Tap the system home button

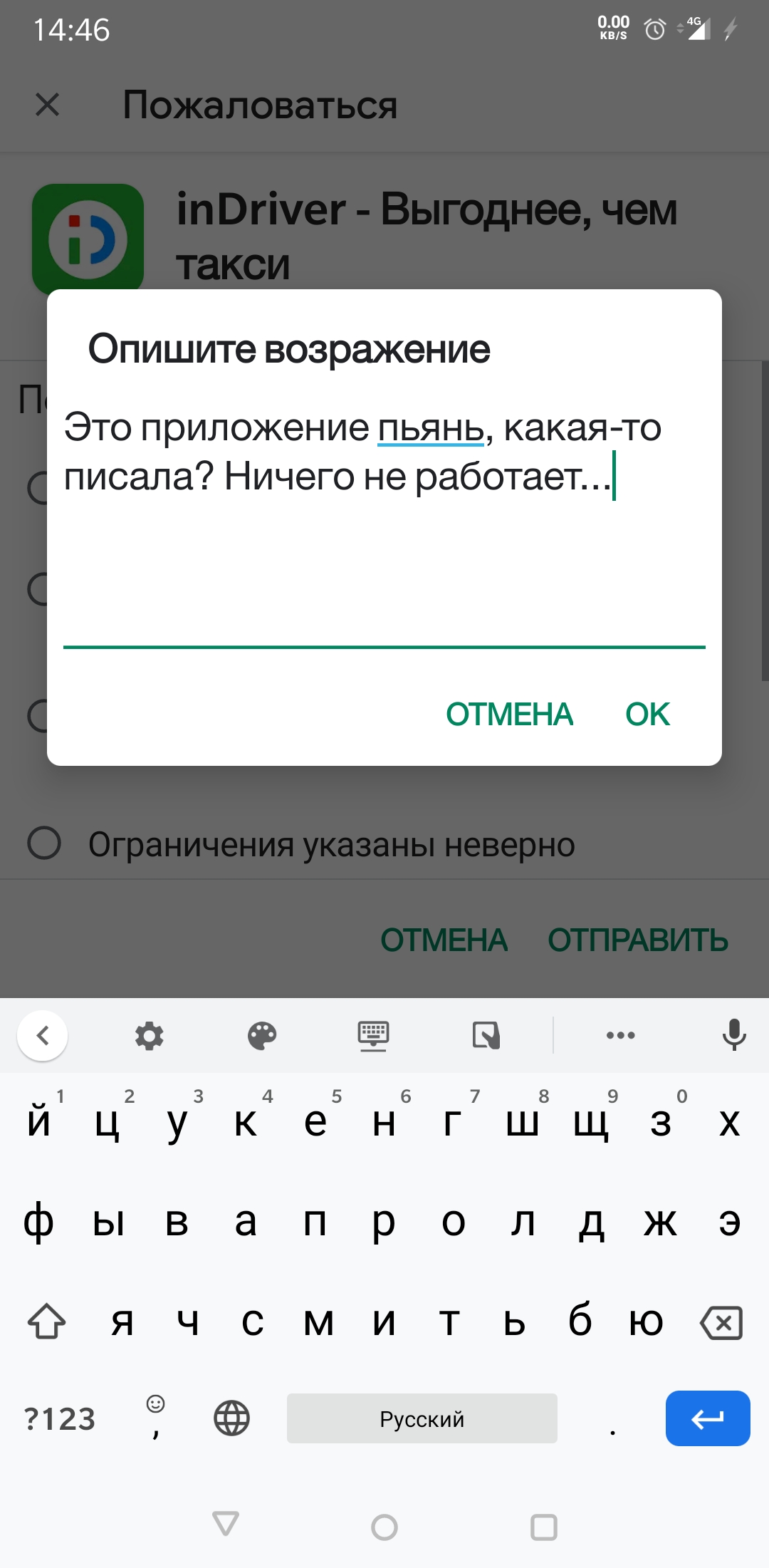click(x=384, y=1527)
